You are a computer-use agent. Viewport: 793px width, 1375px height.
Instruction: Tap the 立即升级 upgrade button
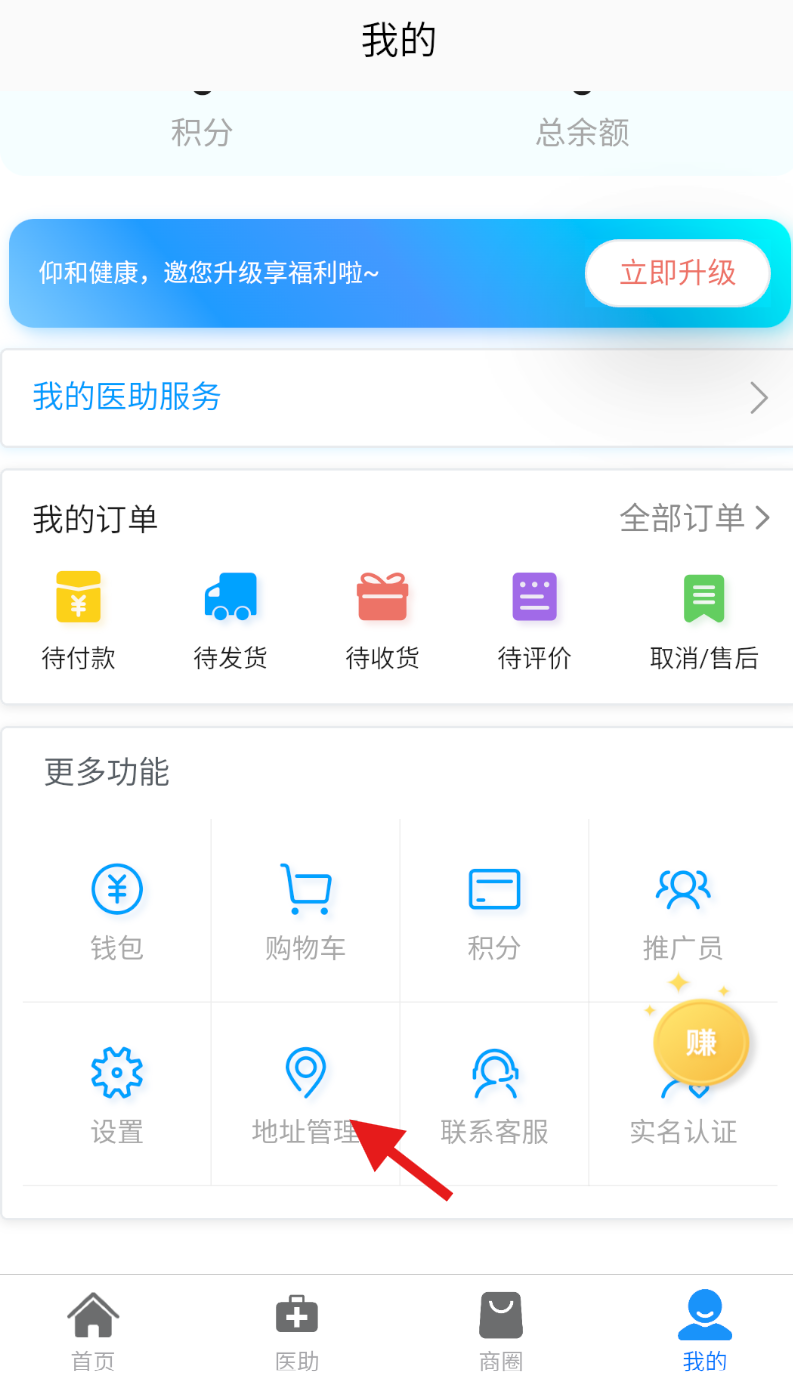pos(677,273)
